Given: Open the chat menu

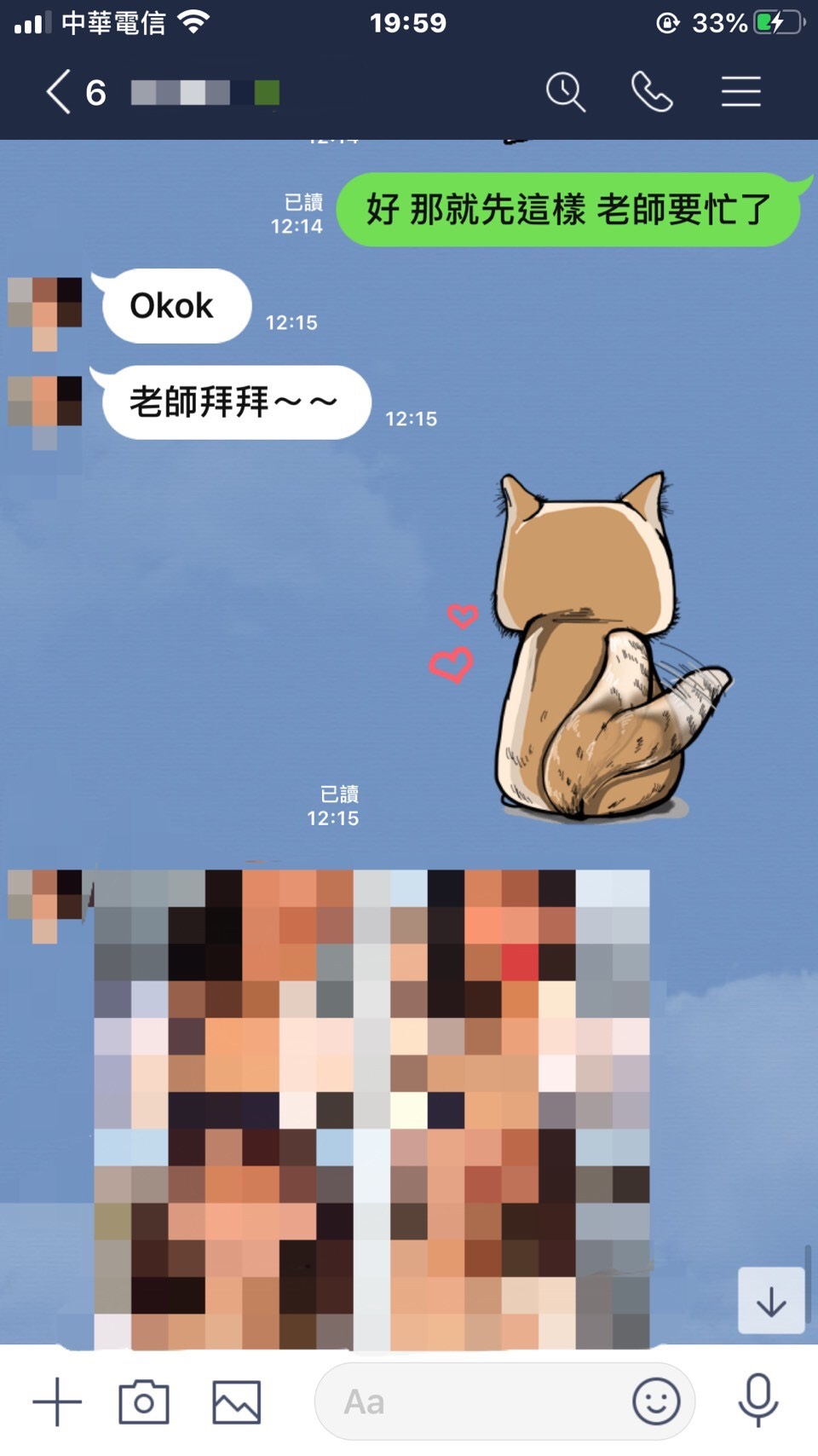Looking at the screenshot, I should pos(740,92).
